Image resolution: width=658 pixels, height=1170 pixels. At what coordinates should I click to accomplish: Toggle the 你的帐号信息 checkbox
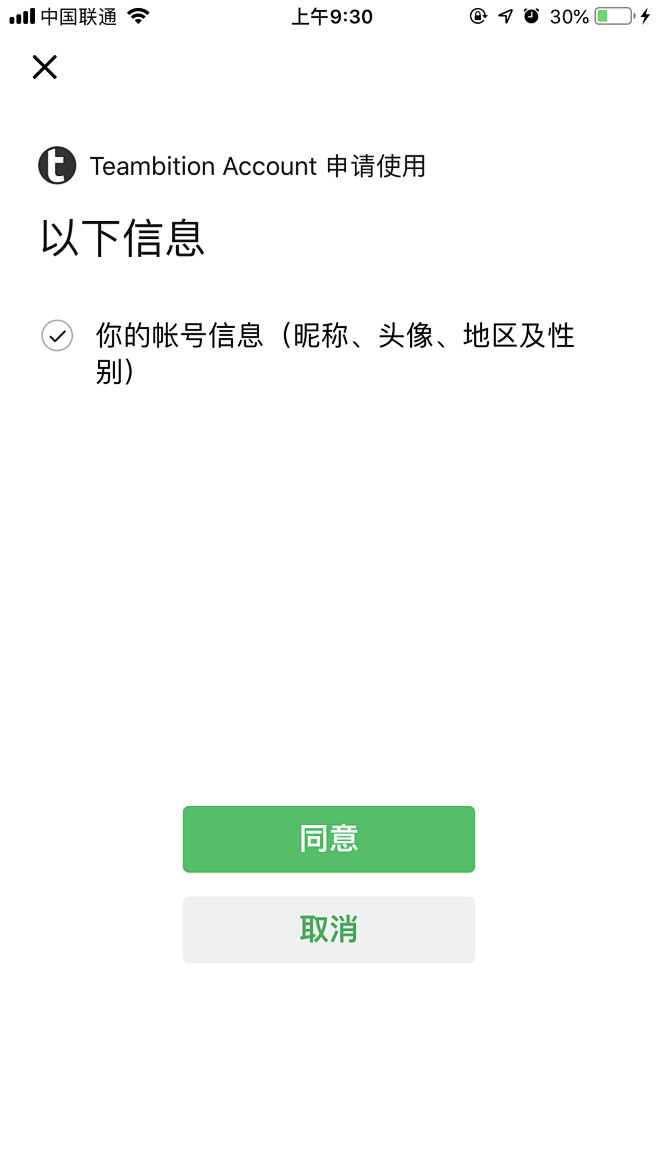click(x=57, y=335)
